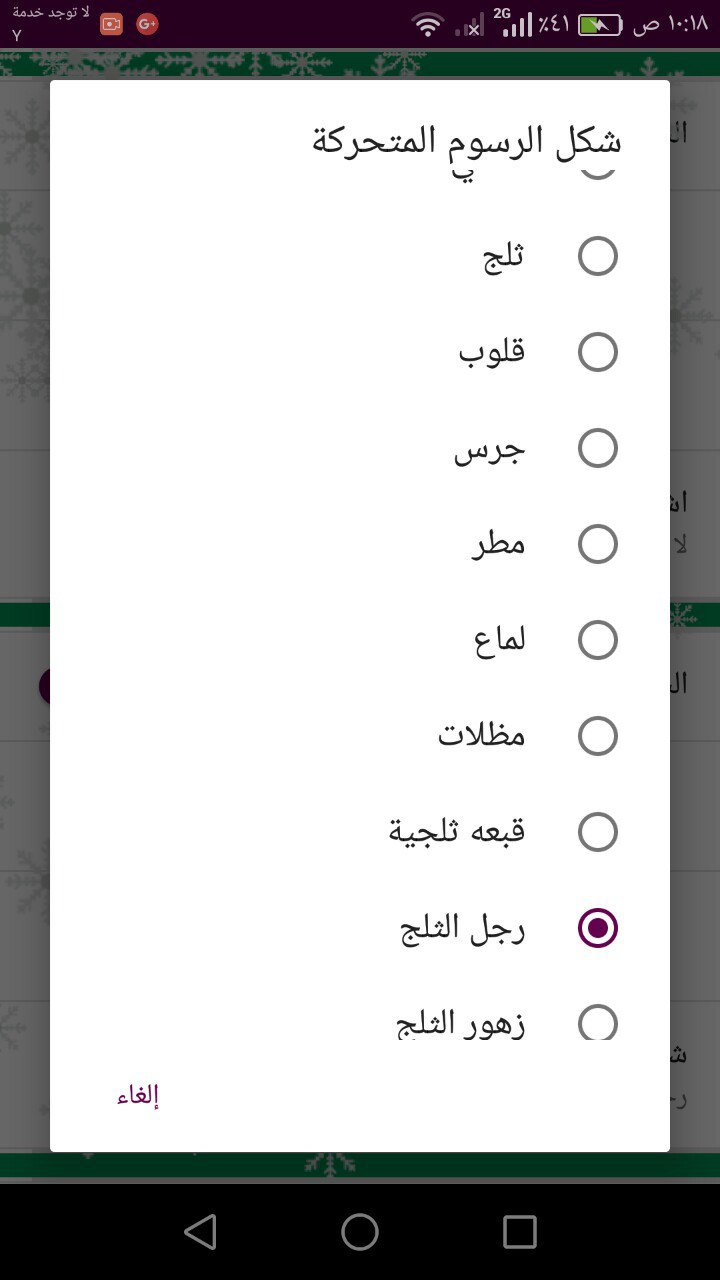
Task: Tap the selected رجل الثلج option
Action: click(x=597, y=929)
